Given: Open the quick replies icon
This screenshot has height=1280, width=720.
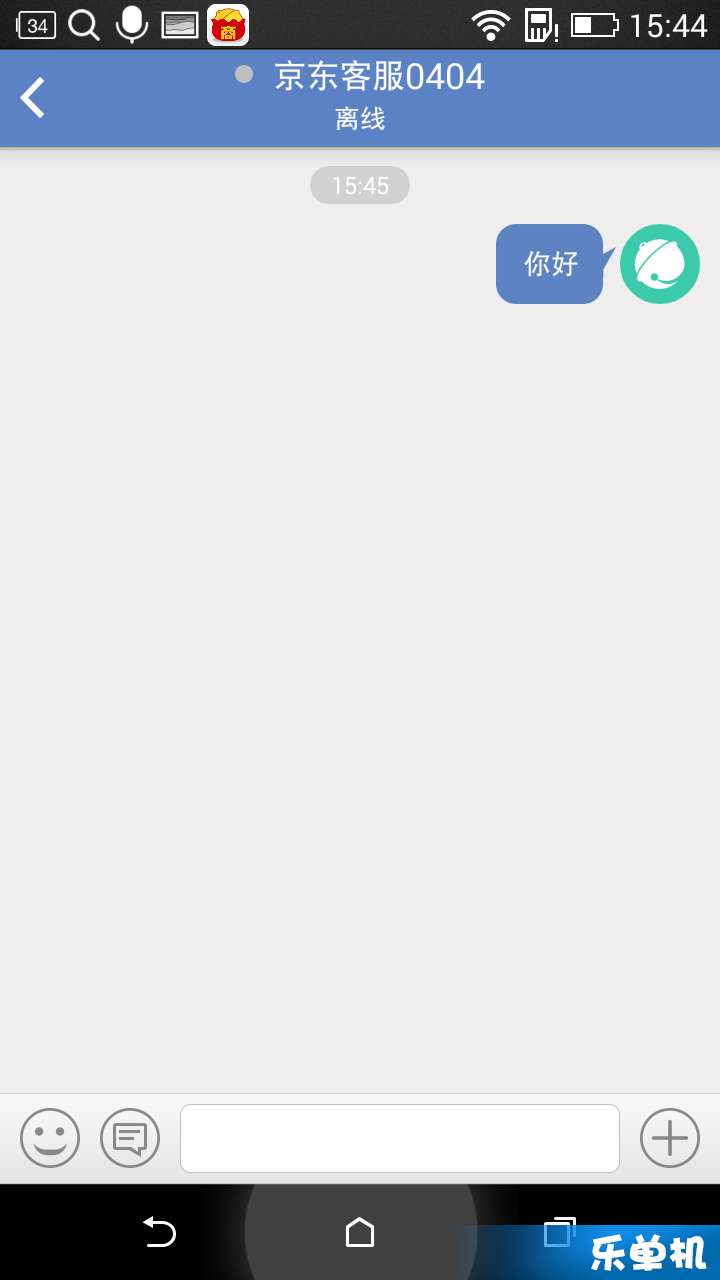Looking at the screenshot, I should pos(130,1138).
